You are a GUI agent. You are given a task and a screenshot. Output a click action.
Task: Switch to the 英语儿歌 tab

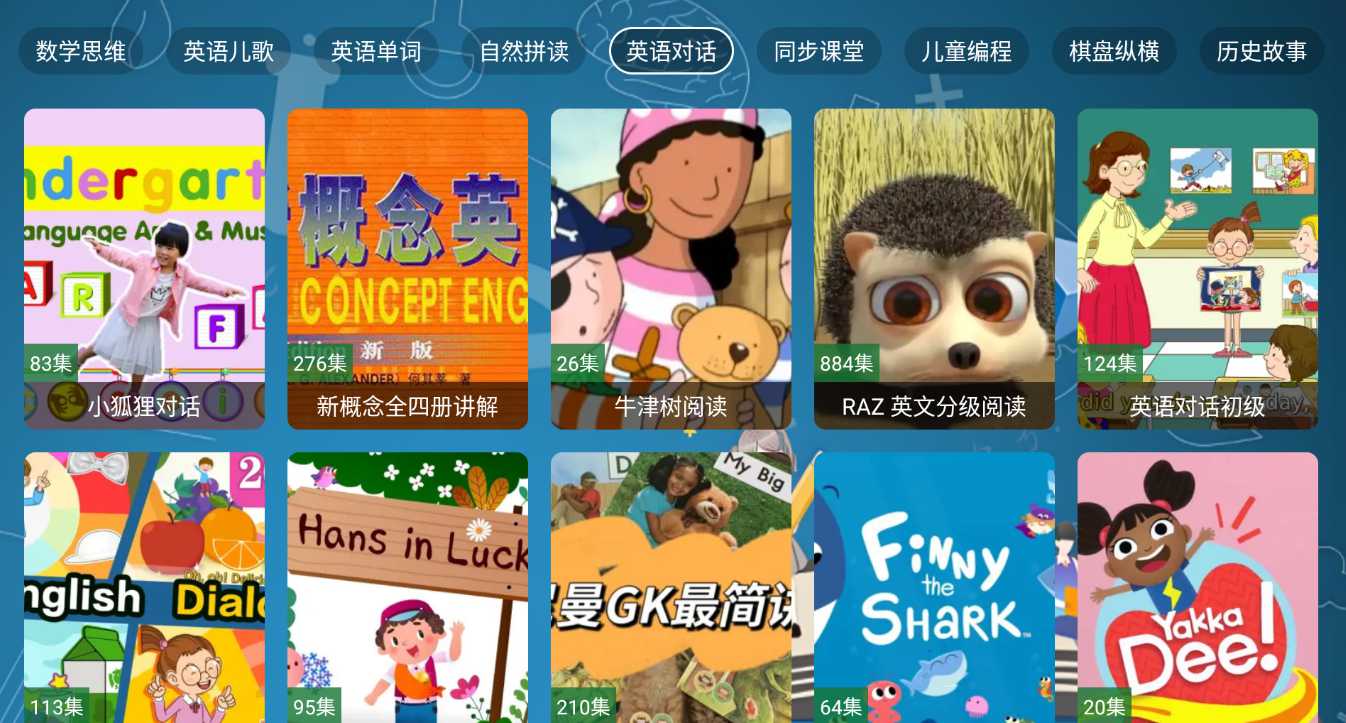tap(228, 51)
